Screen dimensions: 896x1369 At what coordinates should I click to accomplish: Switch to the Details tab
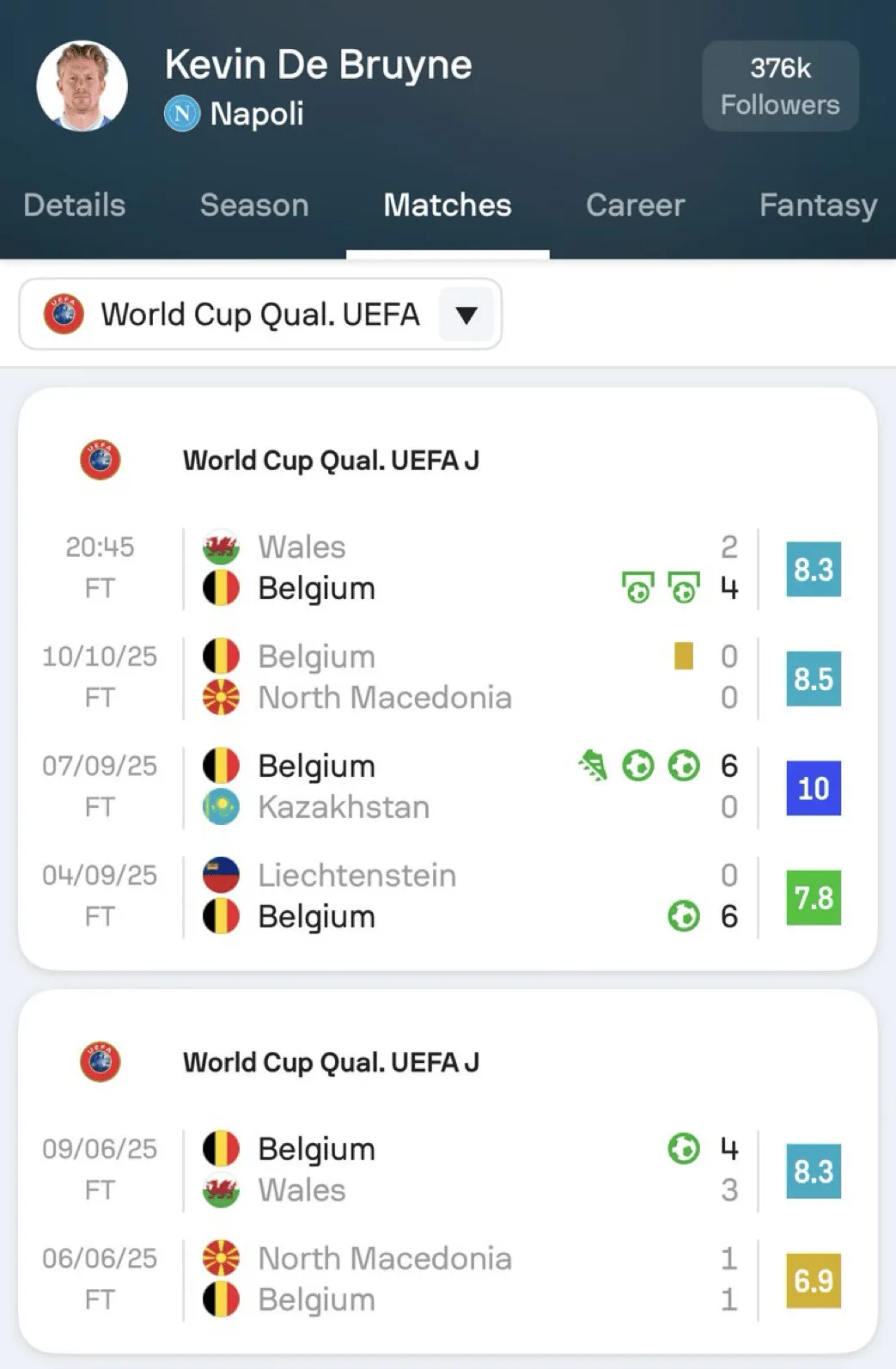75,205
